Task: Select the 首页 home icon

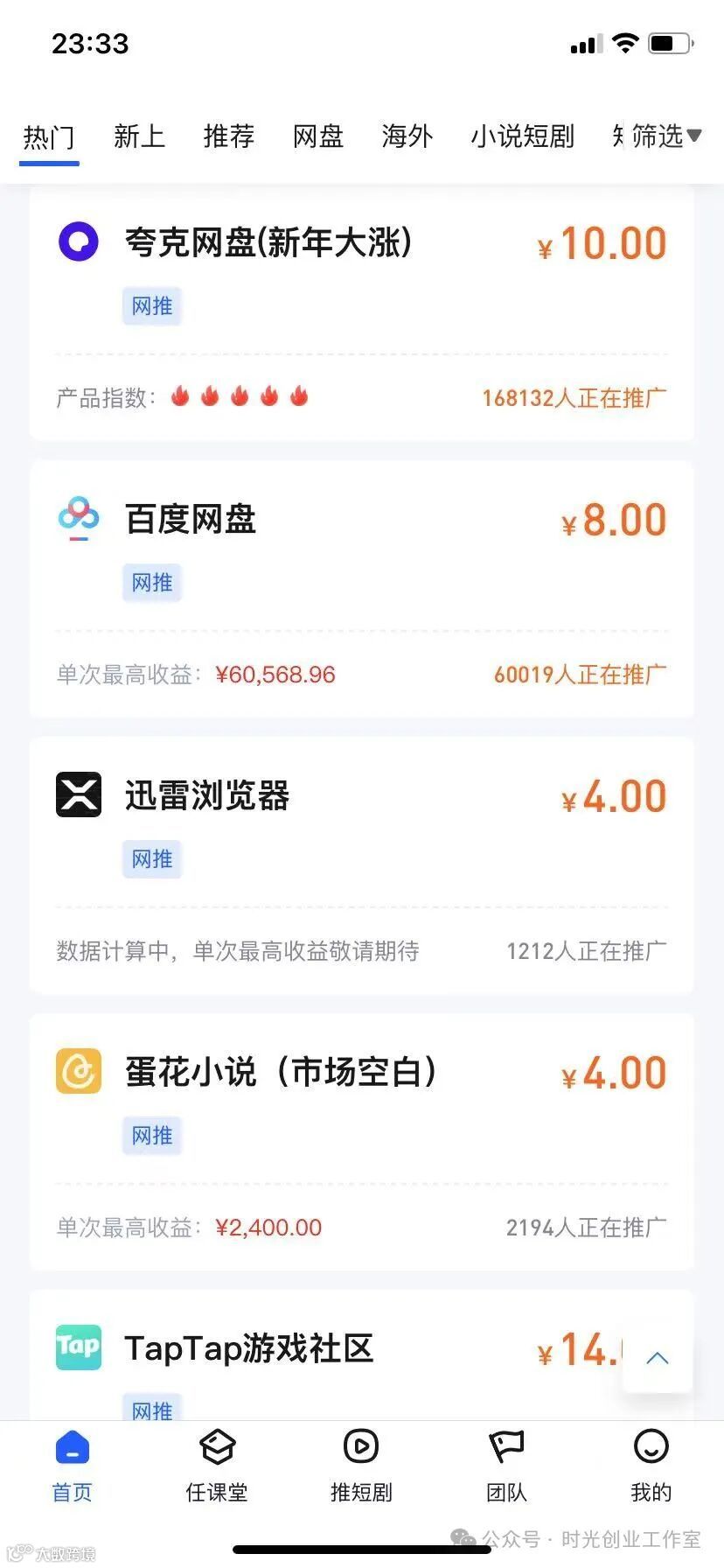Action: coord(73,1461)
